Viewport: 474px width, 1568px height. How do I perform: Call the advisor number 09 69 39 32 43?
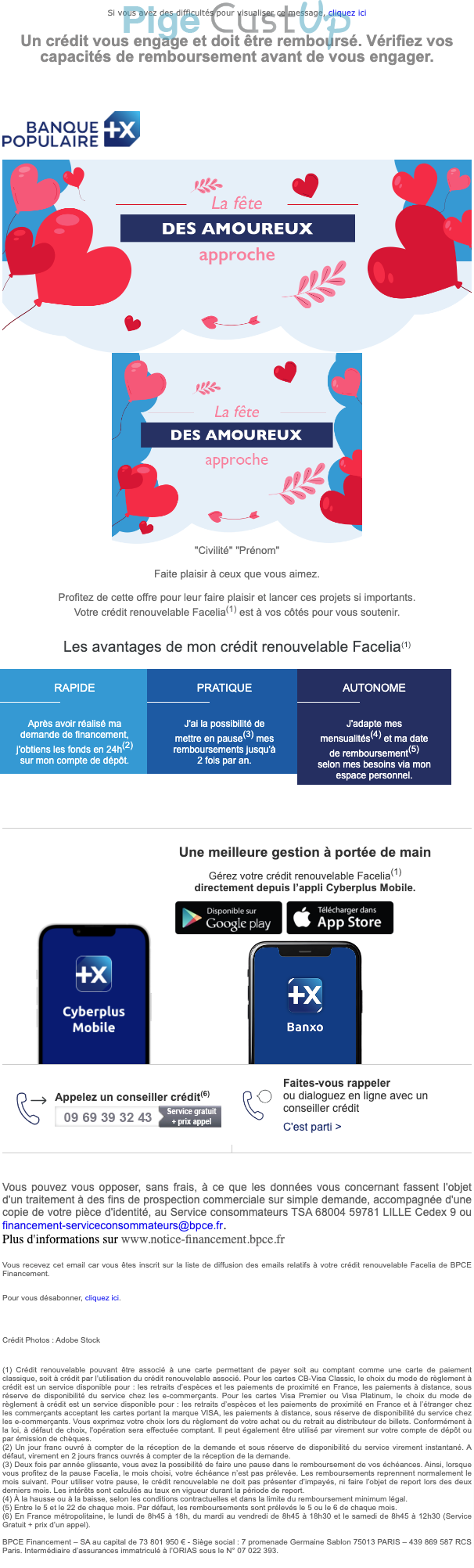(108, 1117)
